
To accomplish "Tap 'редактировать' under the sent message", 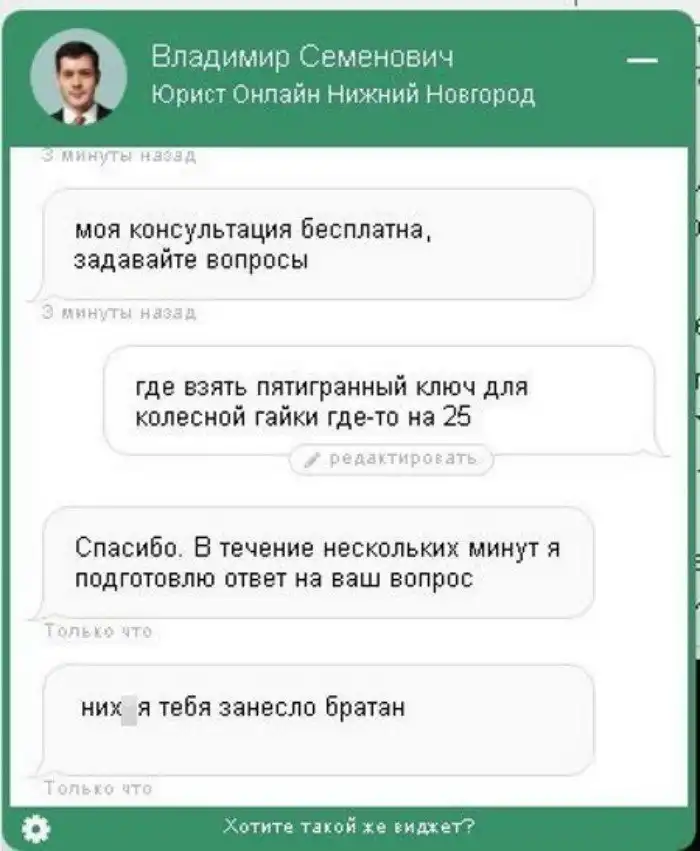I will click(391, 459).
